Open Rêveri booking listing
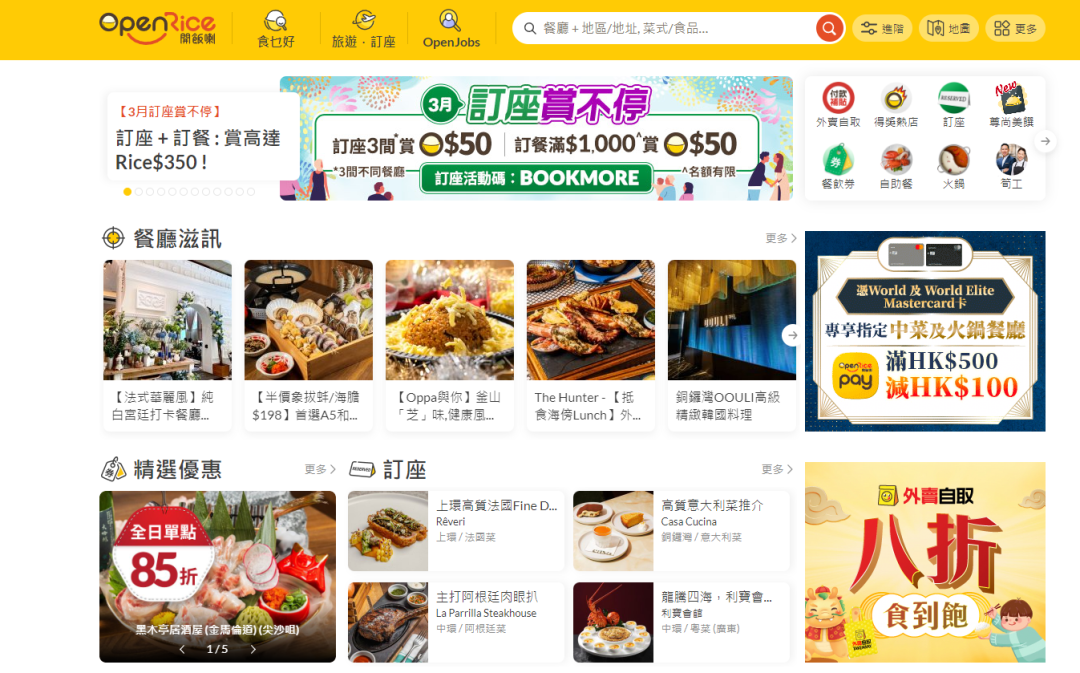 [x=454, y=530]
